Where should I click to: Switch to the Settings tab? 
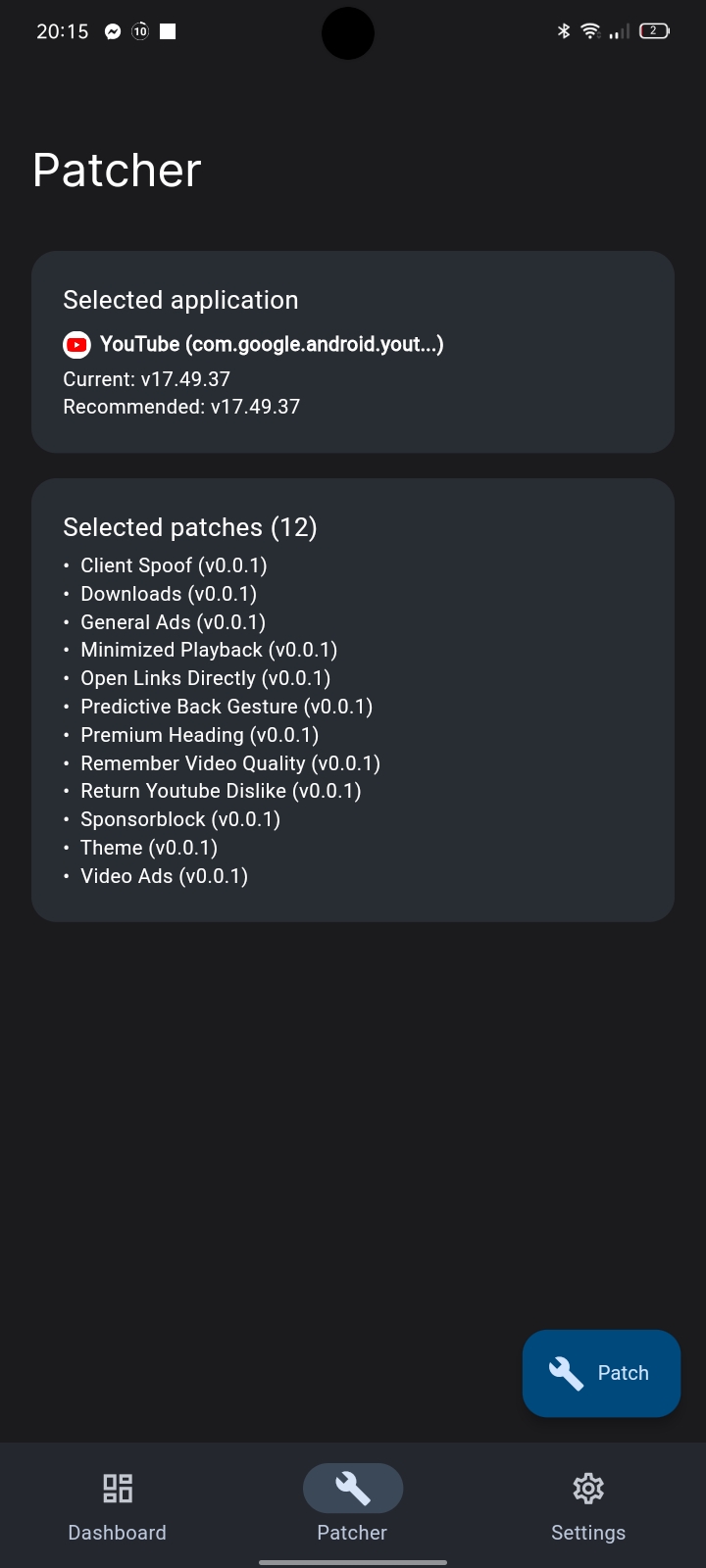coord(588,1508)
